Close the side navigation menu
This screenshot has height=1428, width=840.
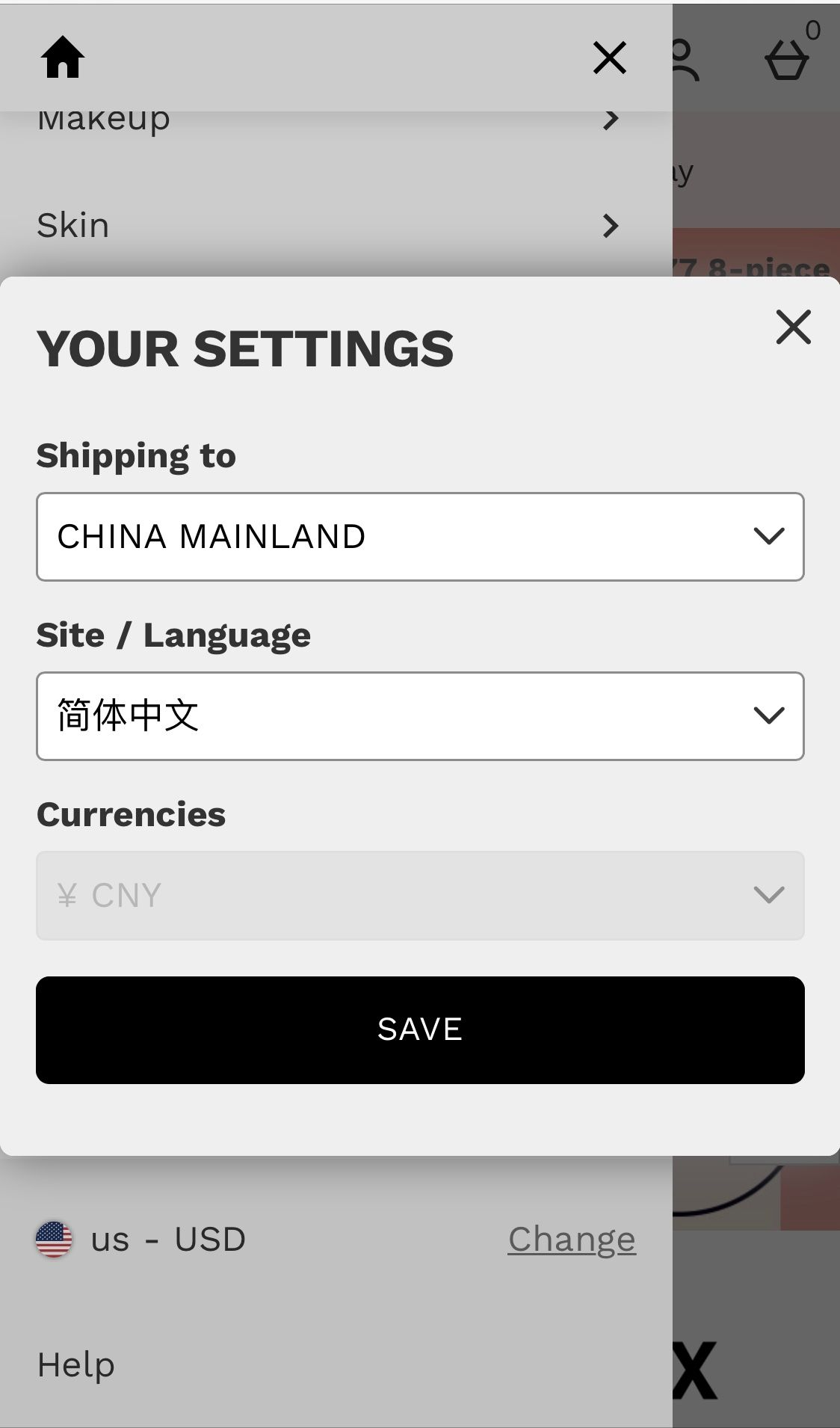[609, 58]
